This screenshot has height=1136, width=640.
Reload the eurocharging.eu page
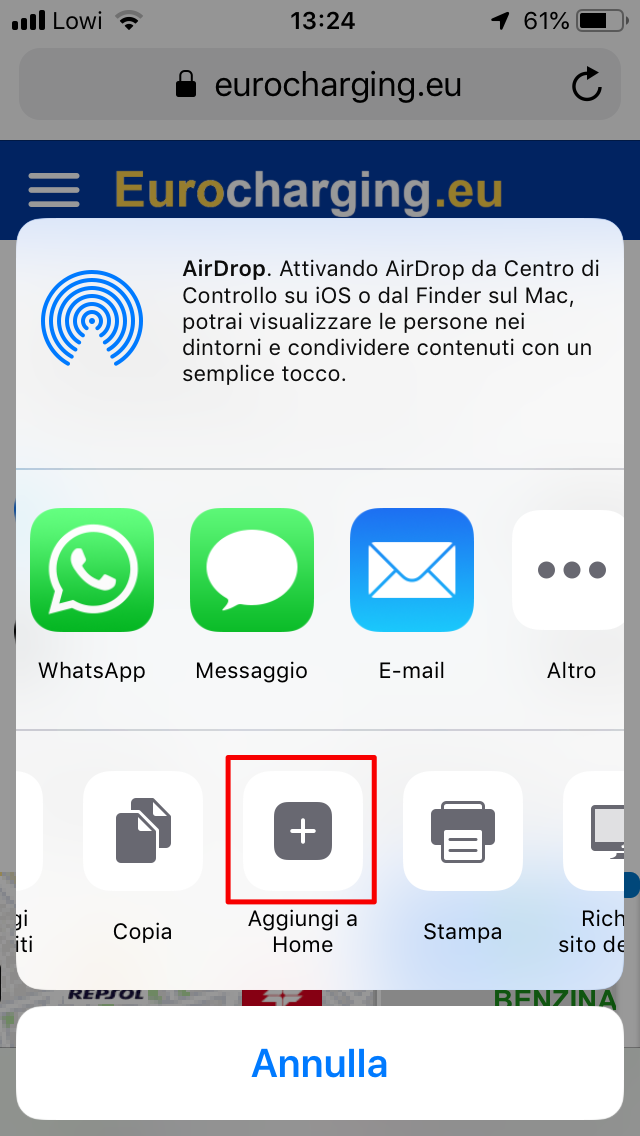tap(586, 85)
